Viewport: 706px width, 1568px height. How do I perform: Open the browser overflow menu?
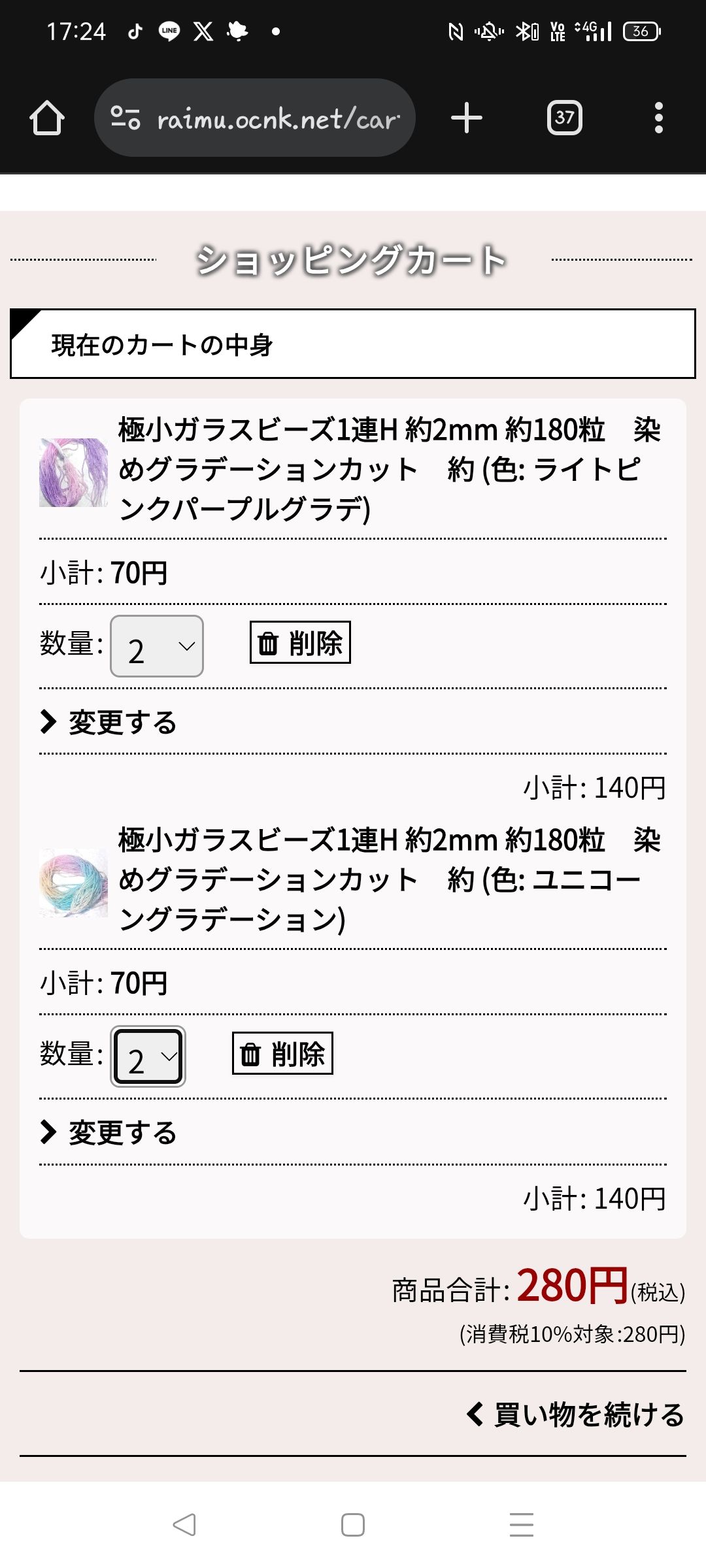(658, 118)
